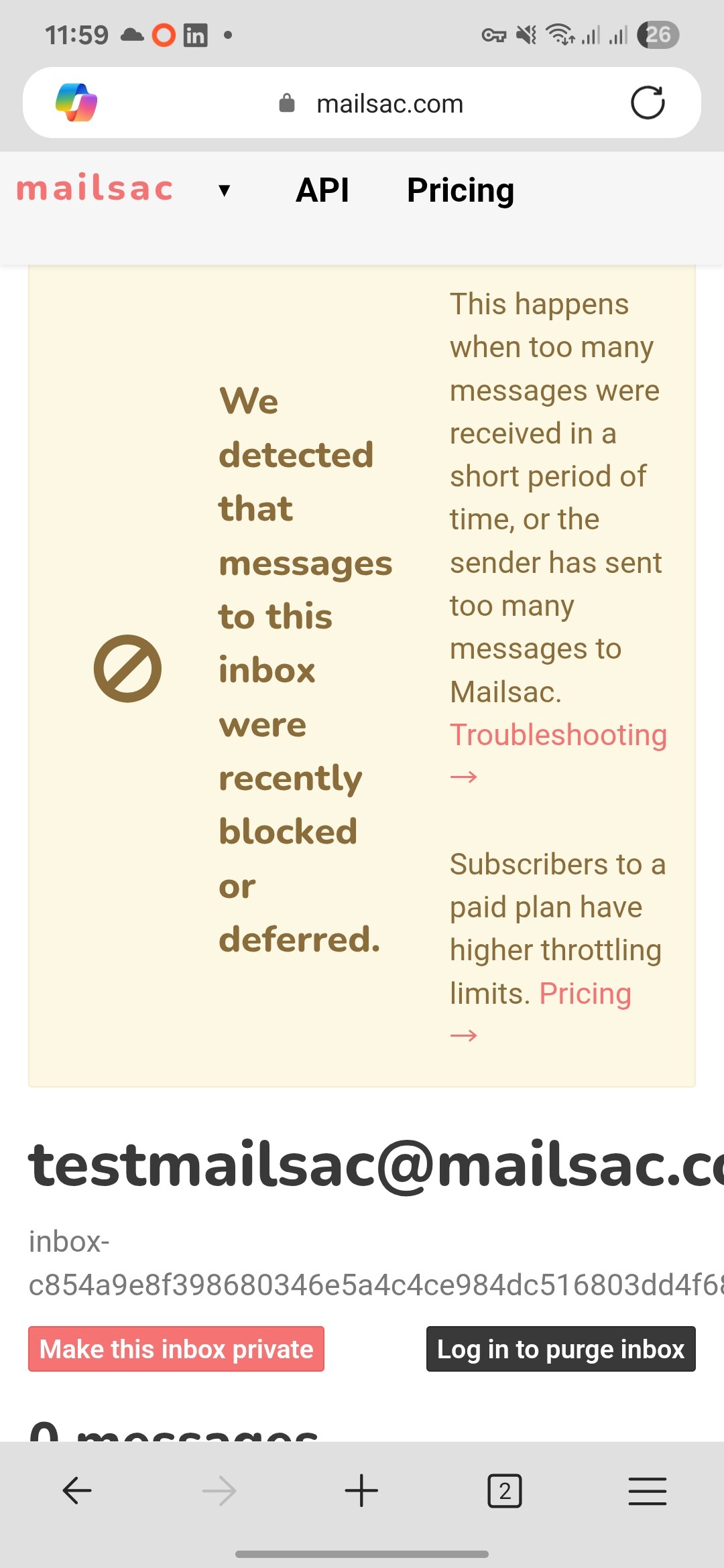Open the Copilot icon in address bar
The image size is (724, 1568).
[x=76, y=103]
